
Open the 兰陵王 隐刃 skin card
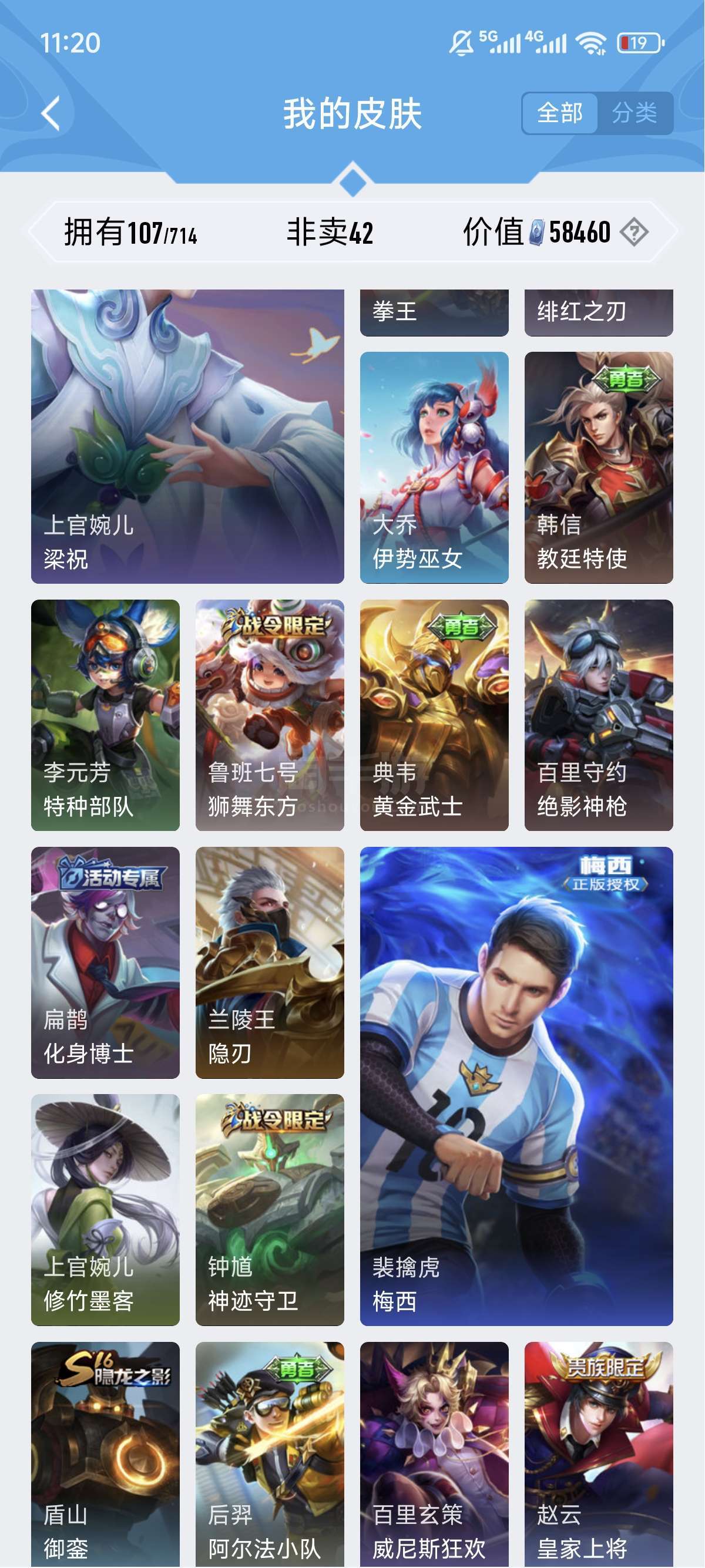270,963
